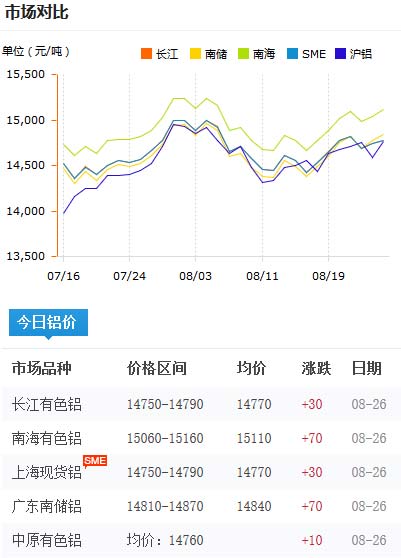Screen dimensions: 401x558
Task: Open the 广东南储铝 price row
Action: [x=200, y=506]
